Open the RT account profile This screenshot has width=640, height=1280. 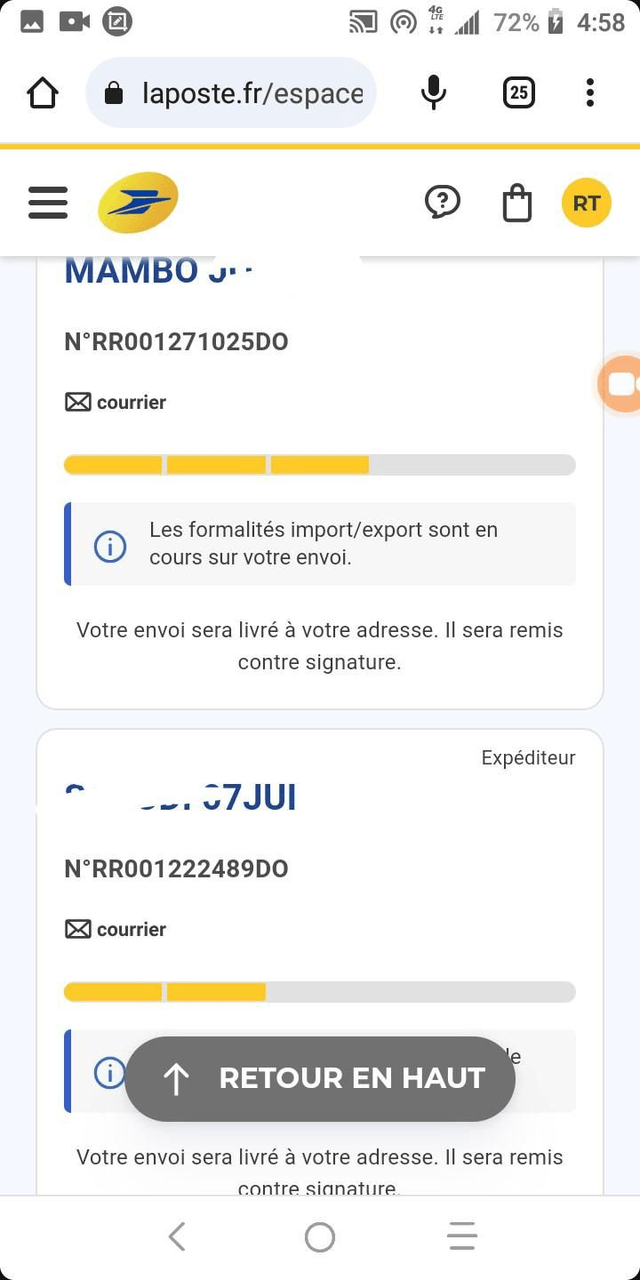tap(586, 203)
